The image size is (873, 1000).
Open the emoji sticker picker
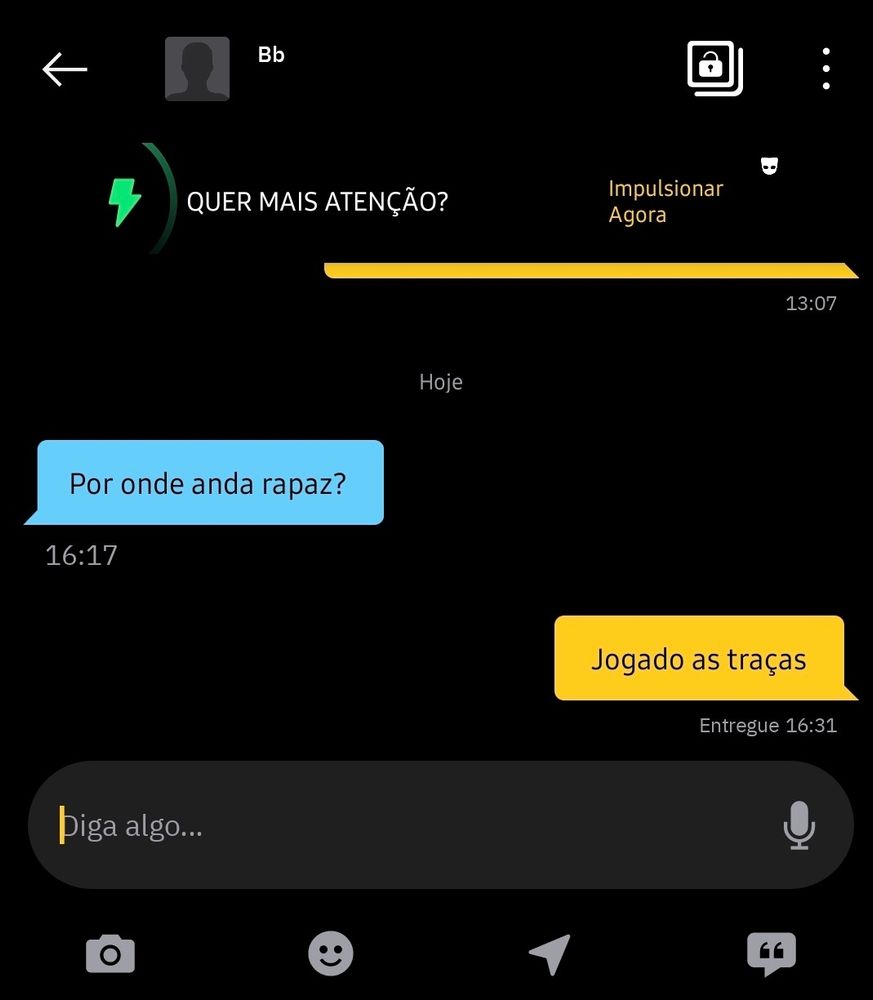coord(331,954)
